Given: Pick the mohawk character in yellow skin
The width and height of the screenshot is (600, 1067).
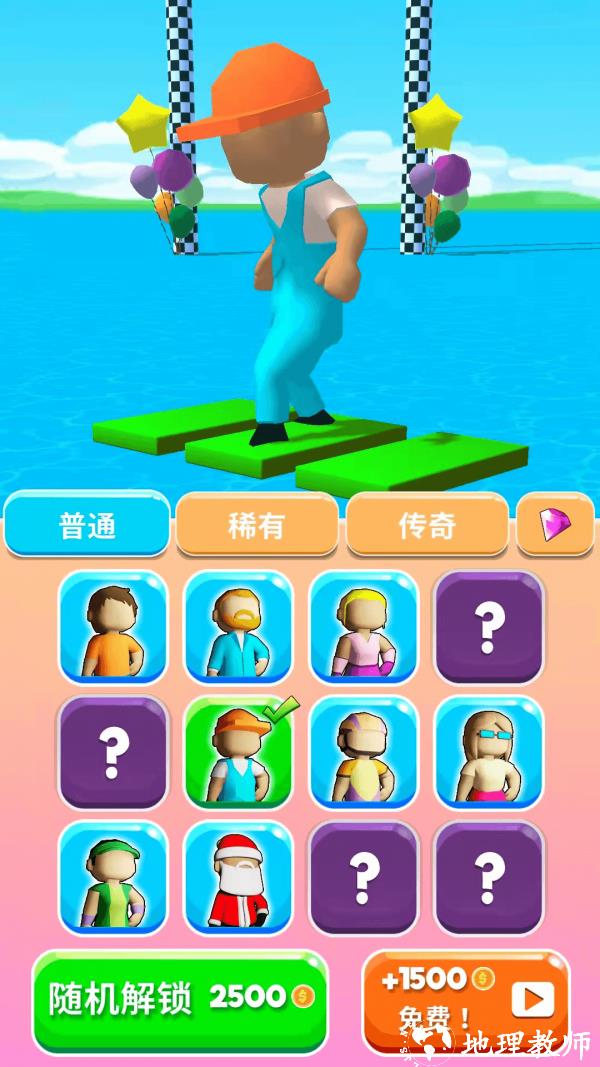Looking at the screenshot, I should point(363,753).
